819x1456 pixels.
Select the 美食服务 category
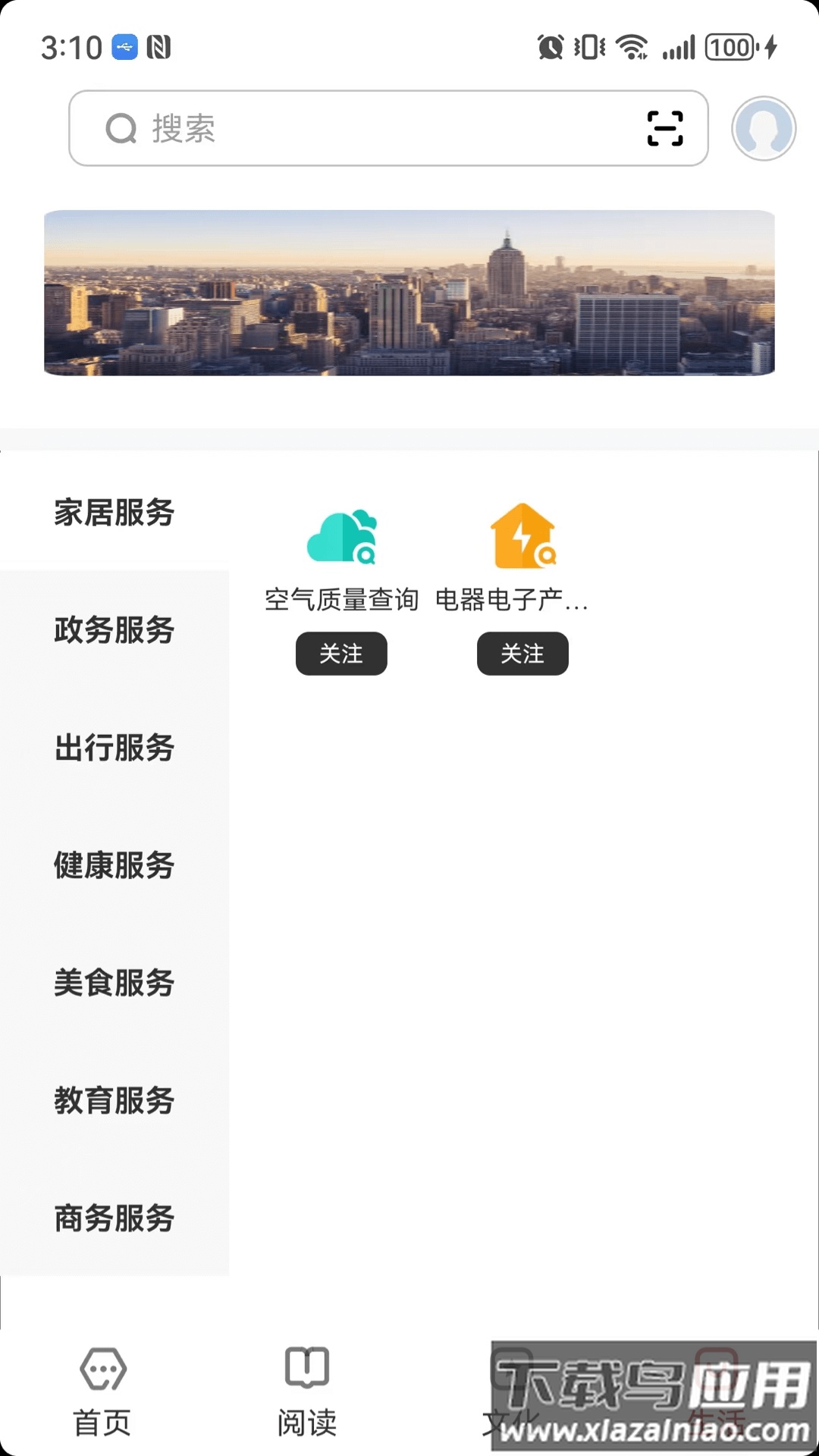tap(114, 984)
